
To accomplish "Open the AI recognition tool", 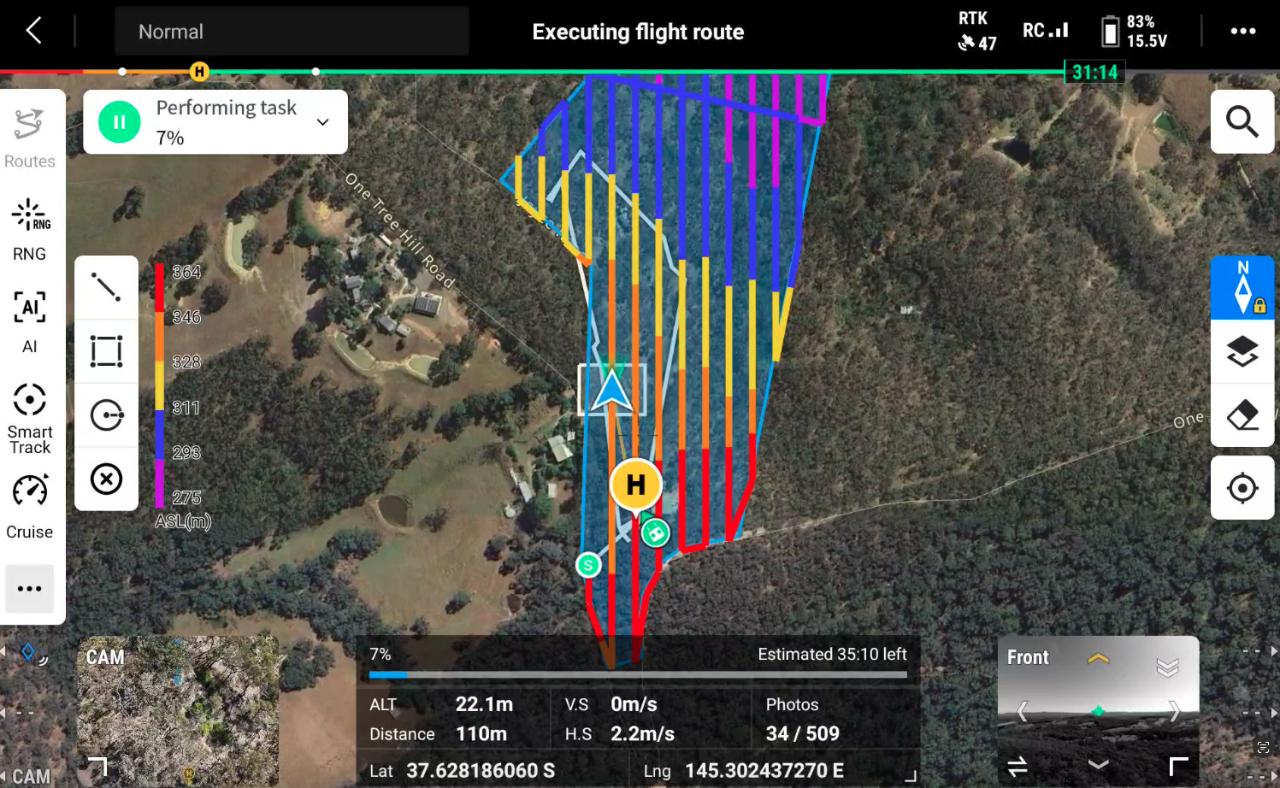I will tap(30, 319).
